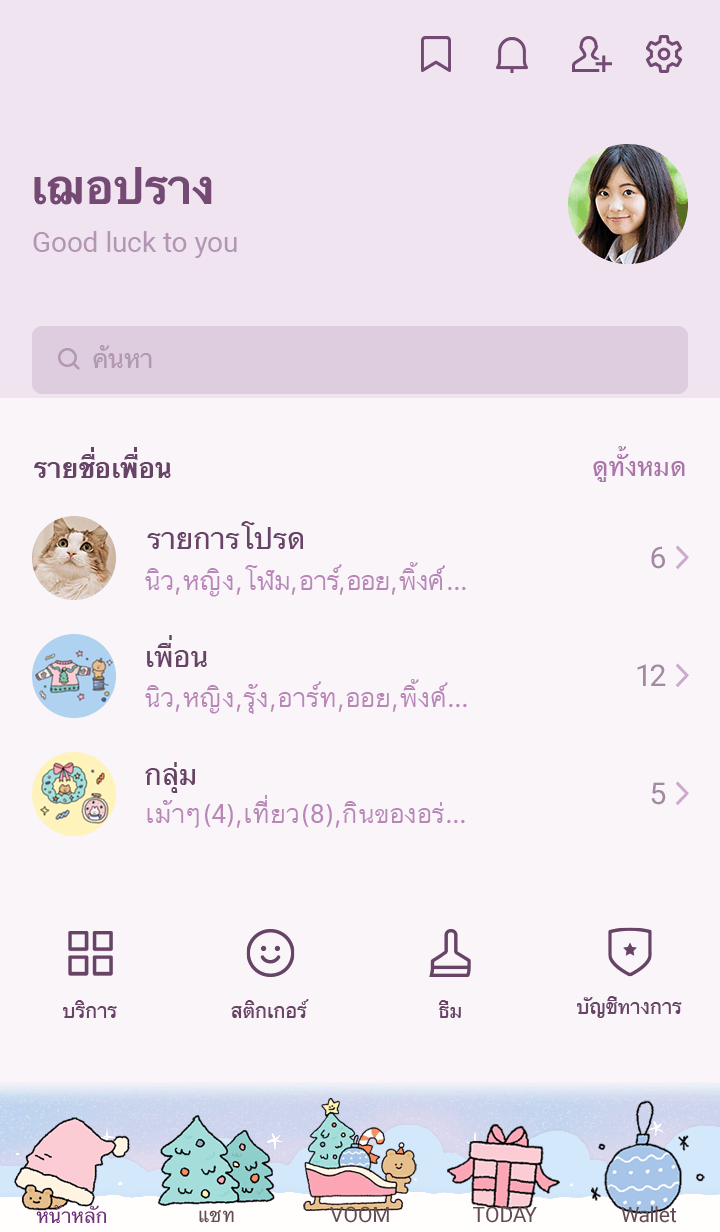
Task: Switch to the VOOM tab
Action: pyautogui.click(x=360, y=1170)
